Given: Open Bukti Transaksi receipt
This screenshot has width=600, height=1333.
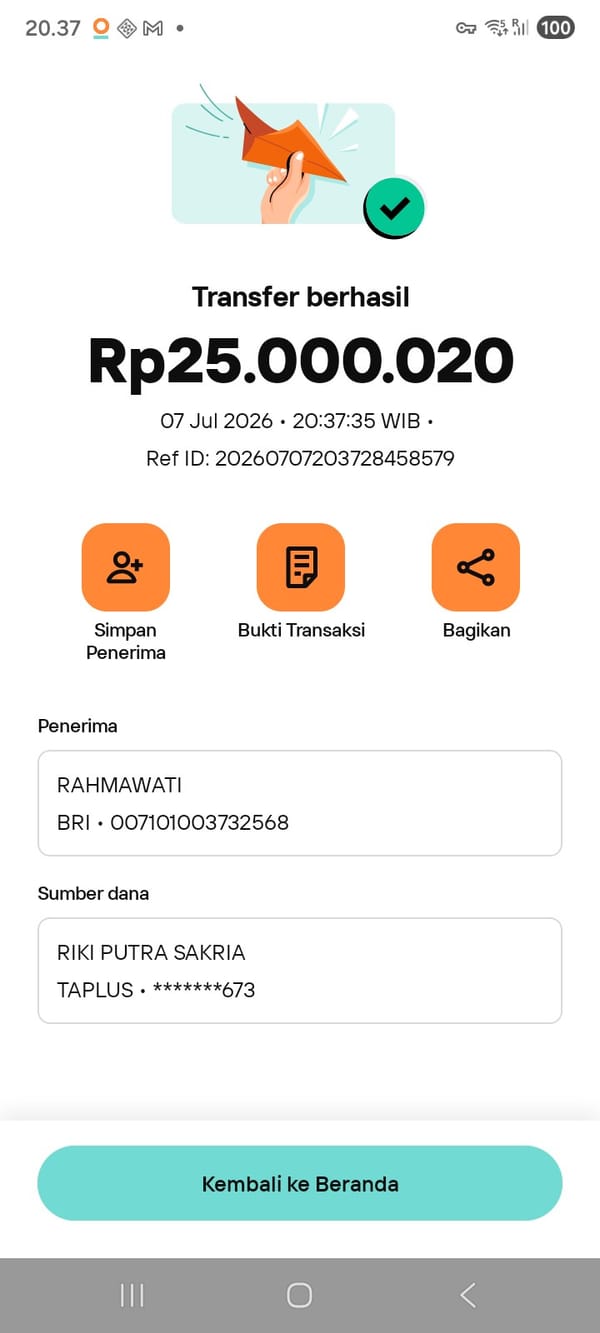Looking at the screenshot, I should tap(301, 567).
